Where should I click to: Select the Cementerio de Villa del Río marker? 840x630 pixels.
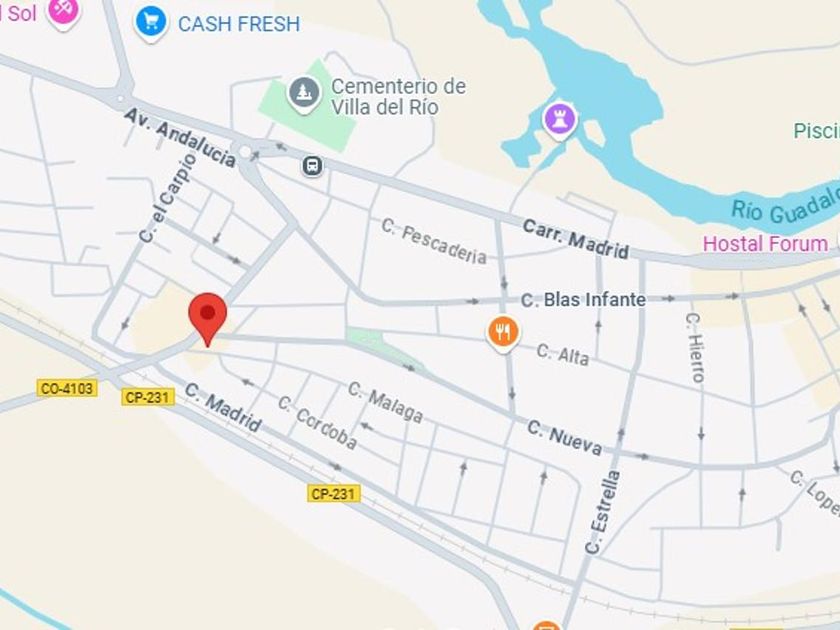tap(304, 95)
